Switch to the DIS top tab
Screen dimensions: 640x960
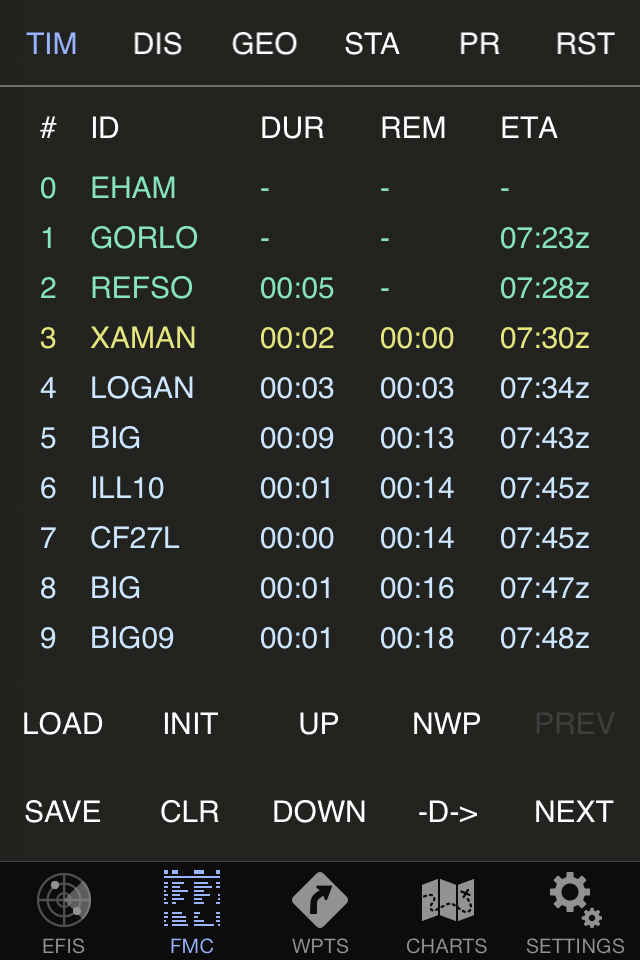coord(158,44)
